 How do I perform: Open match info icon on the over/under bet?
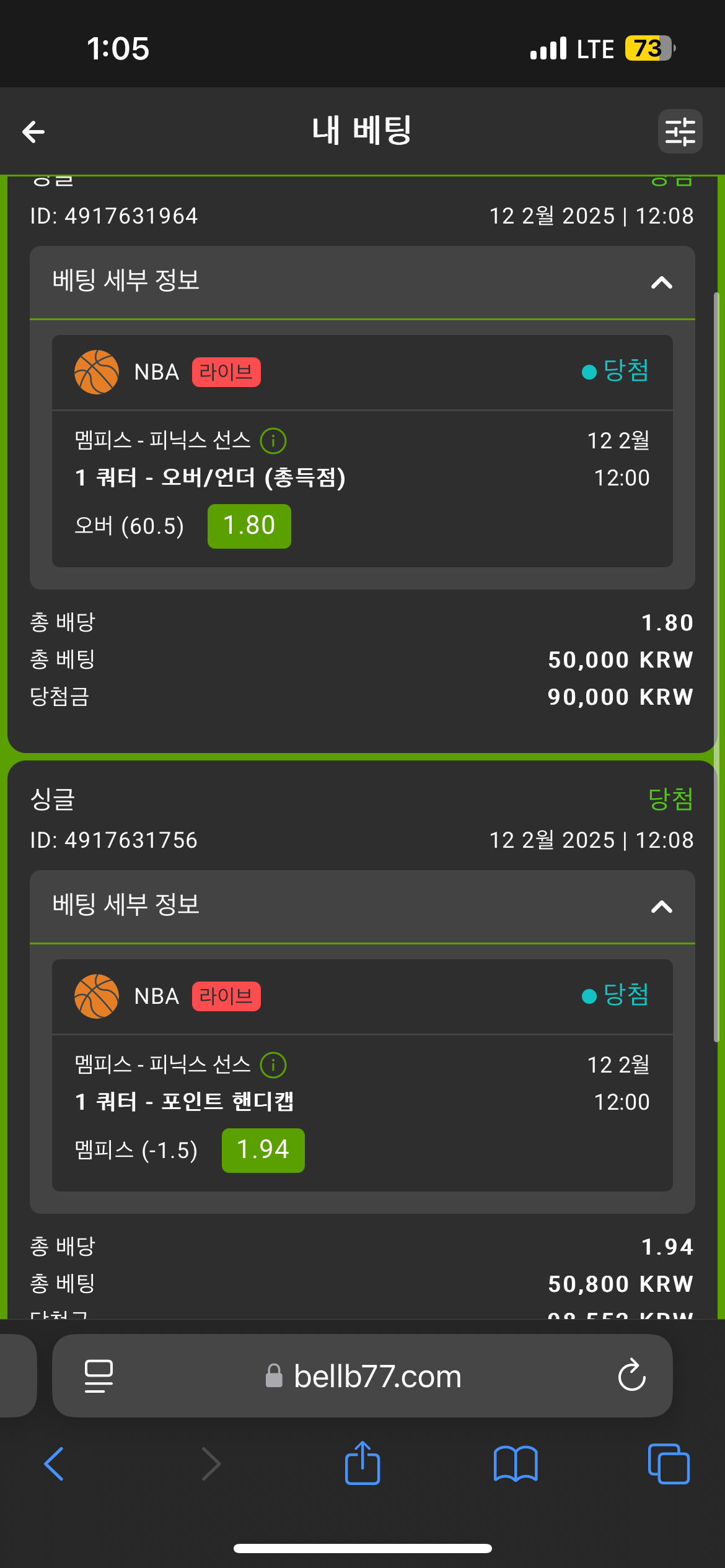273,441
